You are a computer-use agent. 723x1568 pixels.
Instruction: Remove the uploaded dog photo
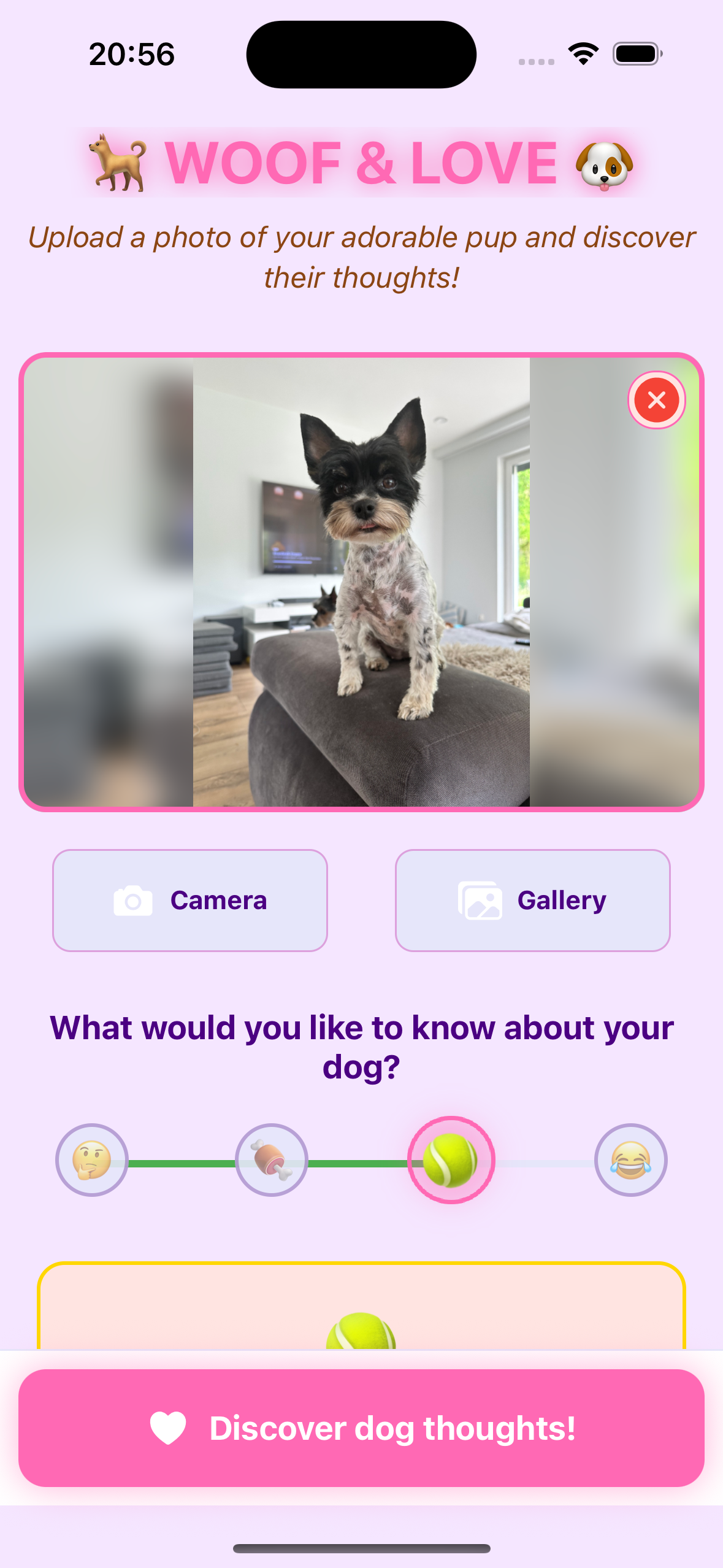(657, 400)
